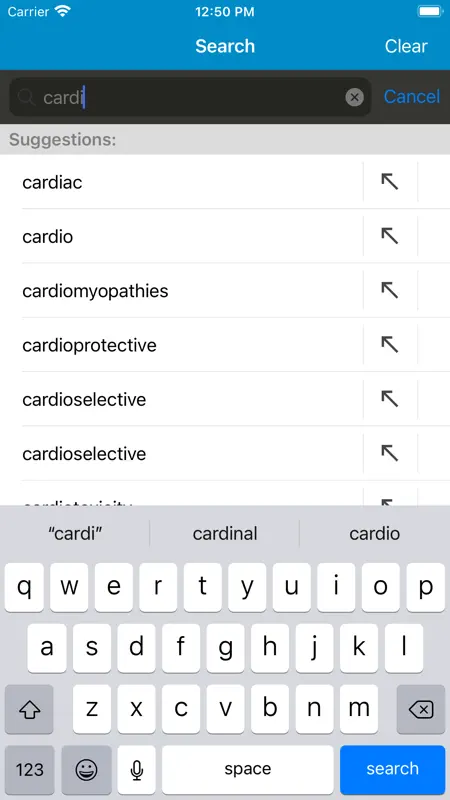Open the emoji keyboard
This screenshot has height=800, width=450.
(x=87, y=769)
